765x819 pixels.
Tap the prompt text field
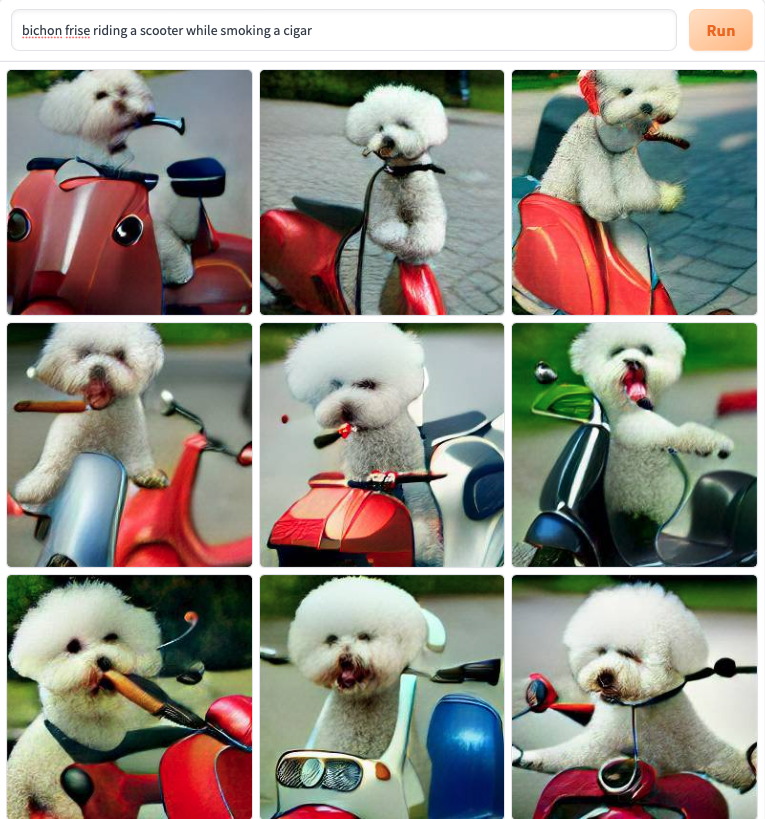coord(343,30)
